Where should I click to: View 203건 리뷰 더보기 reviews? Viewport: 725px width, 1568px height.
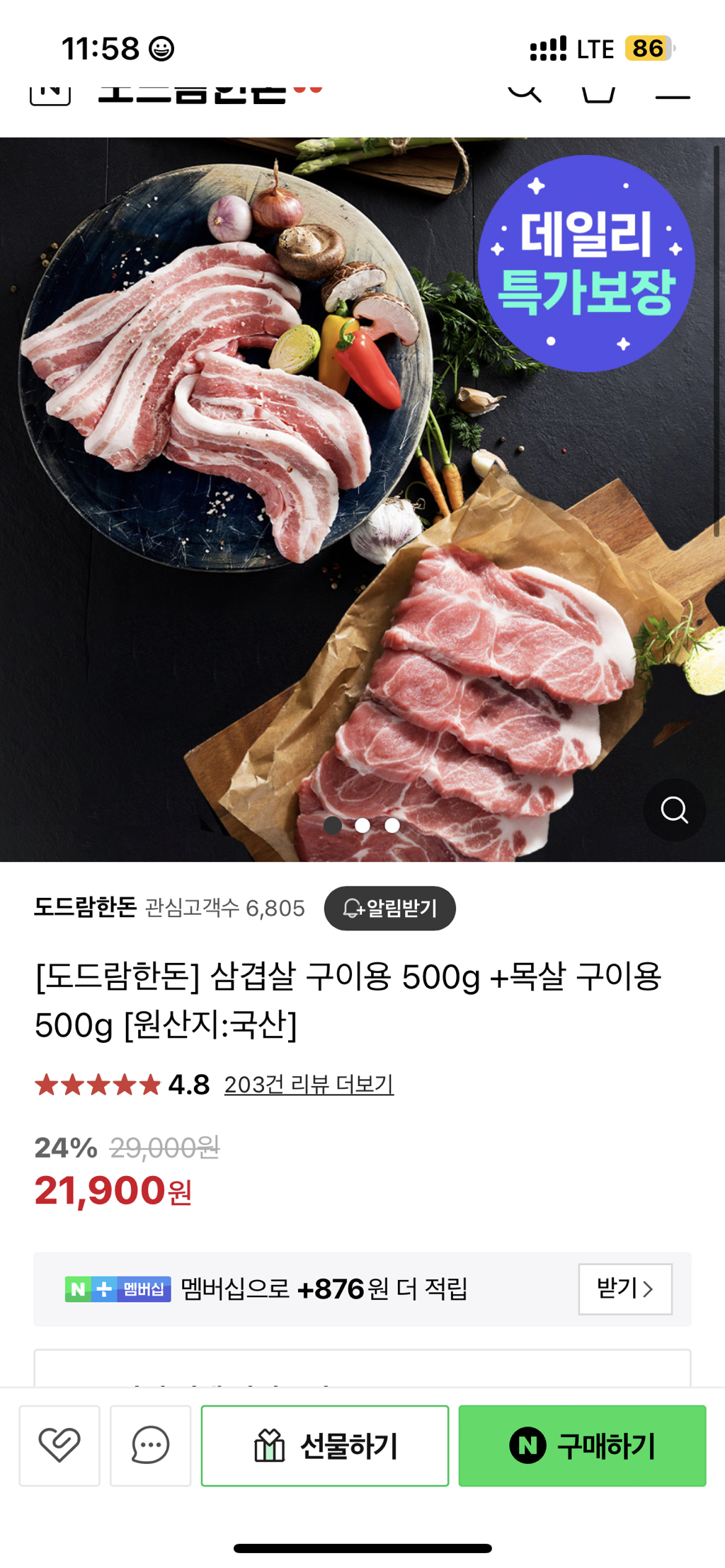pos(309,1084)
